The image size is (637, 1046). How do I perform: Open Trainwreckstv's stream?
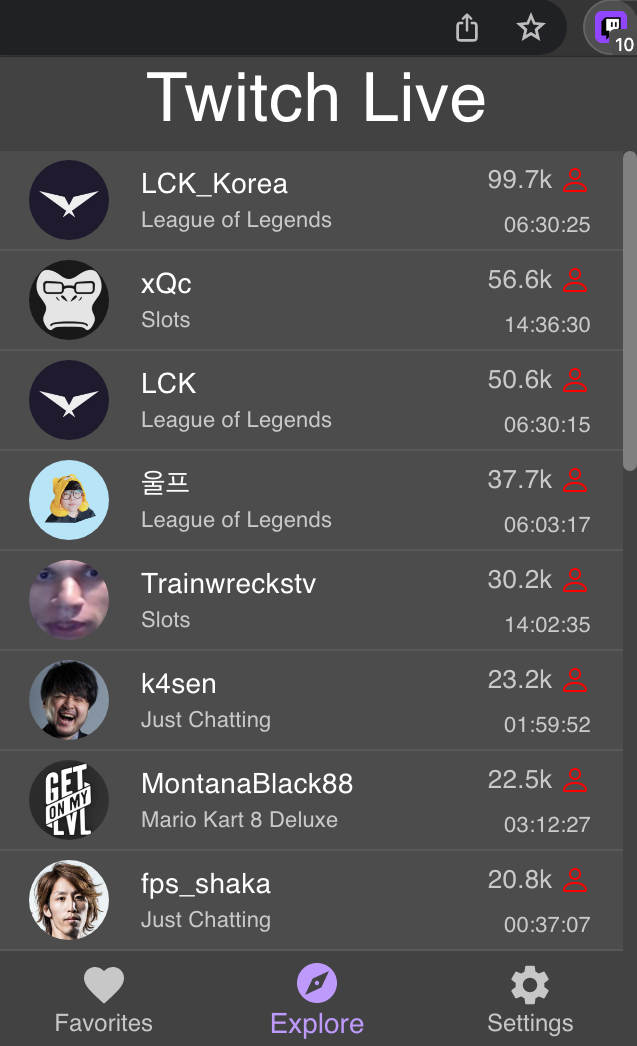click(311, 600)
